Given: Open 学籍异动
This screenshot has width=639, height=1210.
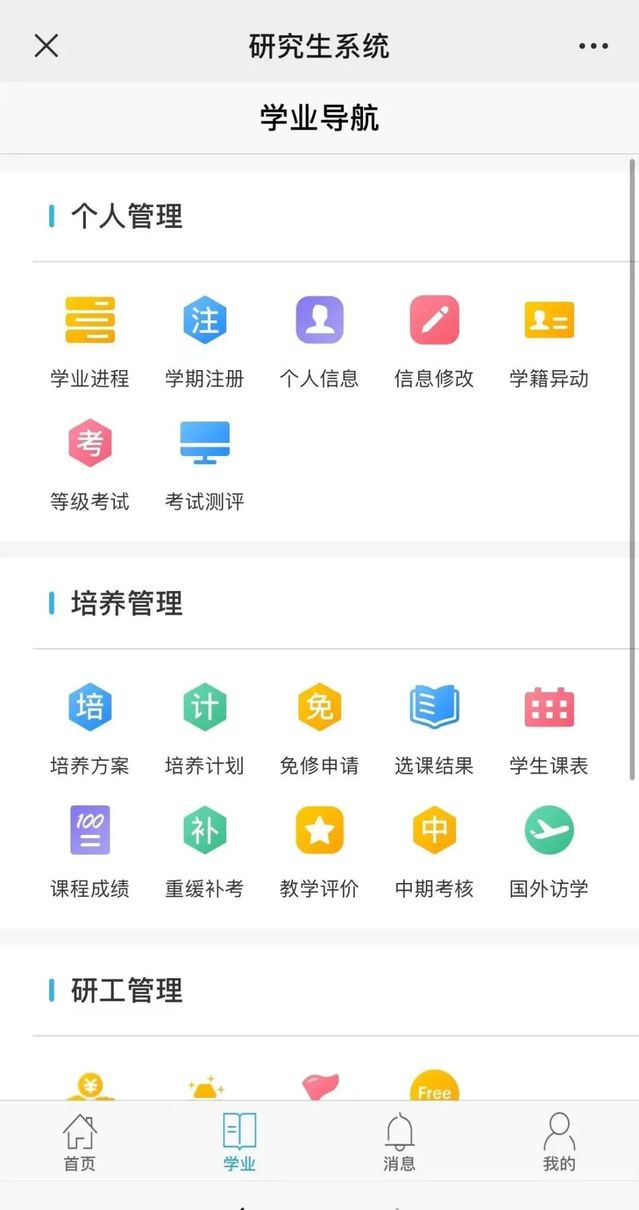Looking at the screenshot, I should [x=549, y=341].
